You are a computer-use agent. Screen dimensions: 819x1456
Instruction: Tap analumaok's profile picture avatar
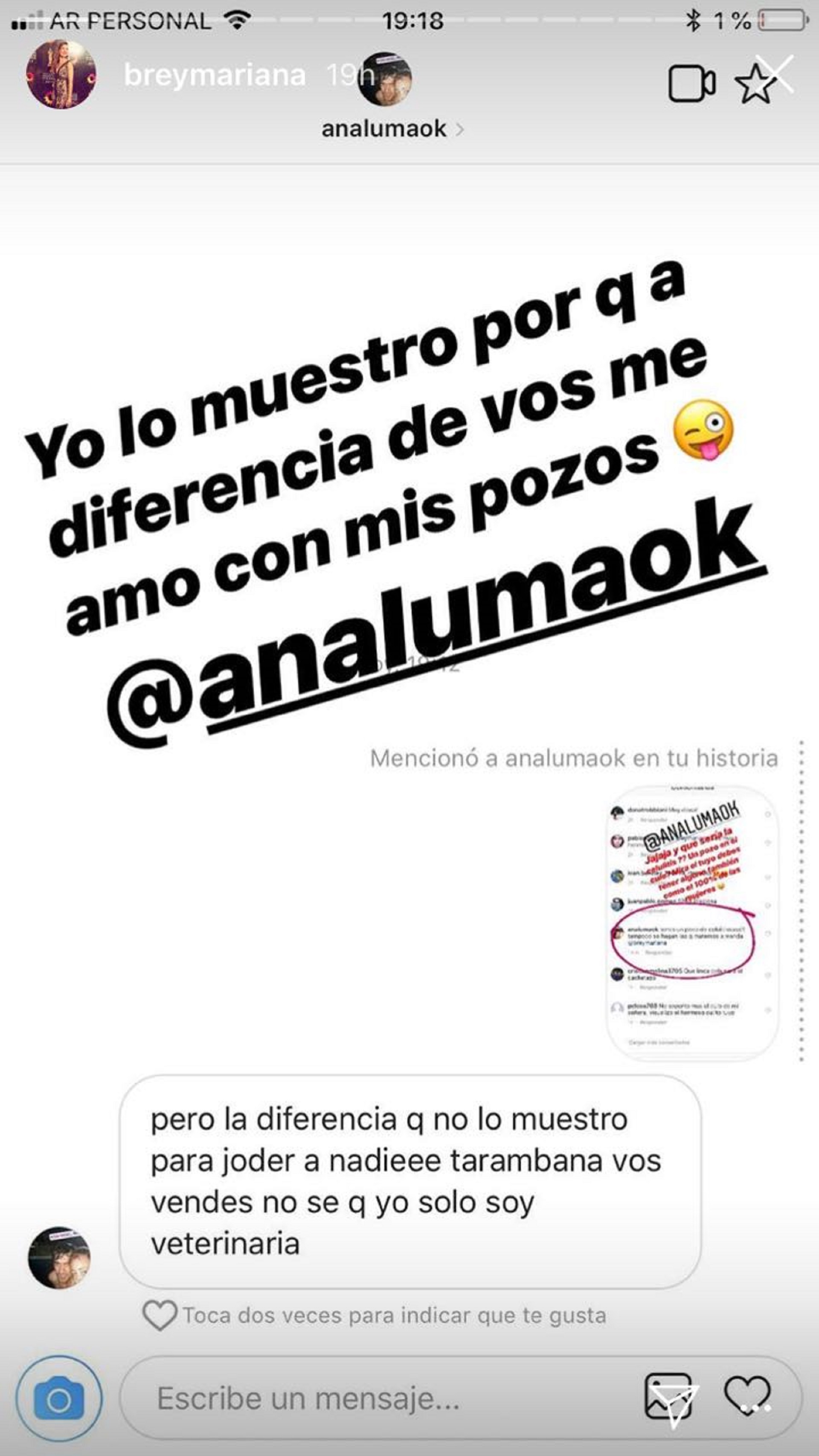coord(388,80)
